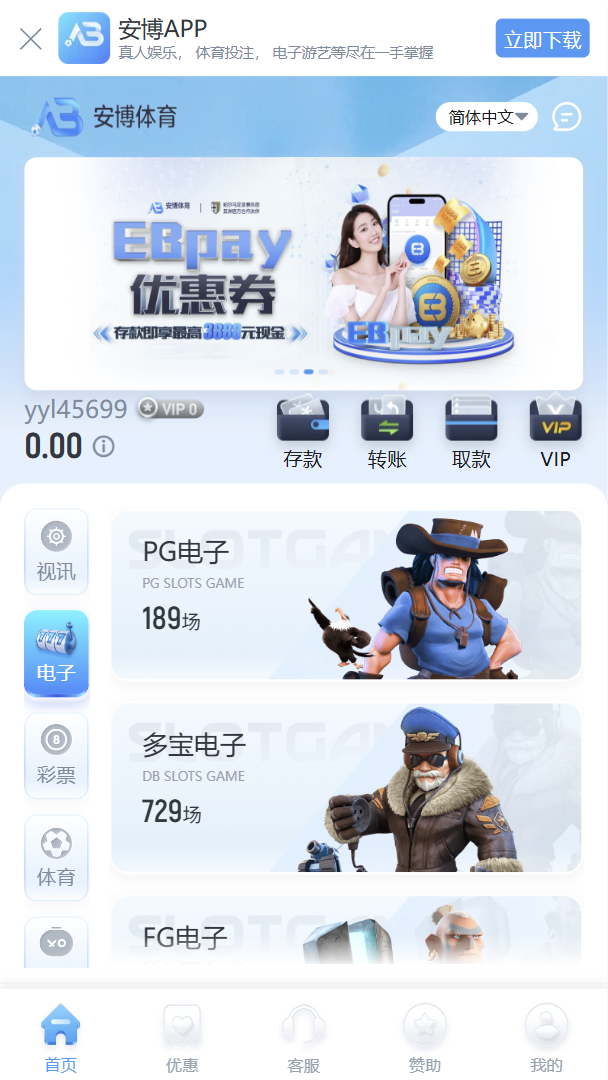Select the 电子 category
Screen dimensions: 608x1080
56,654
